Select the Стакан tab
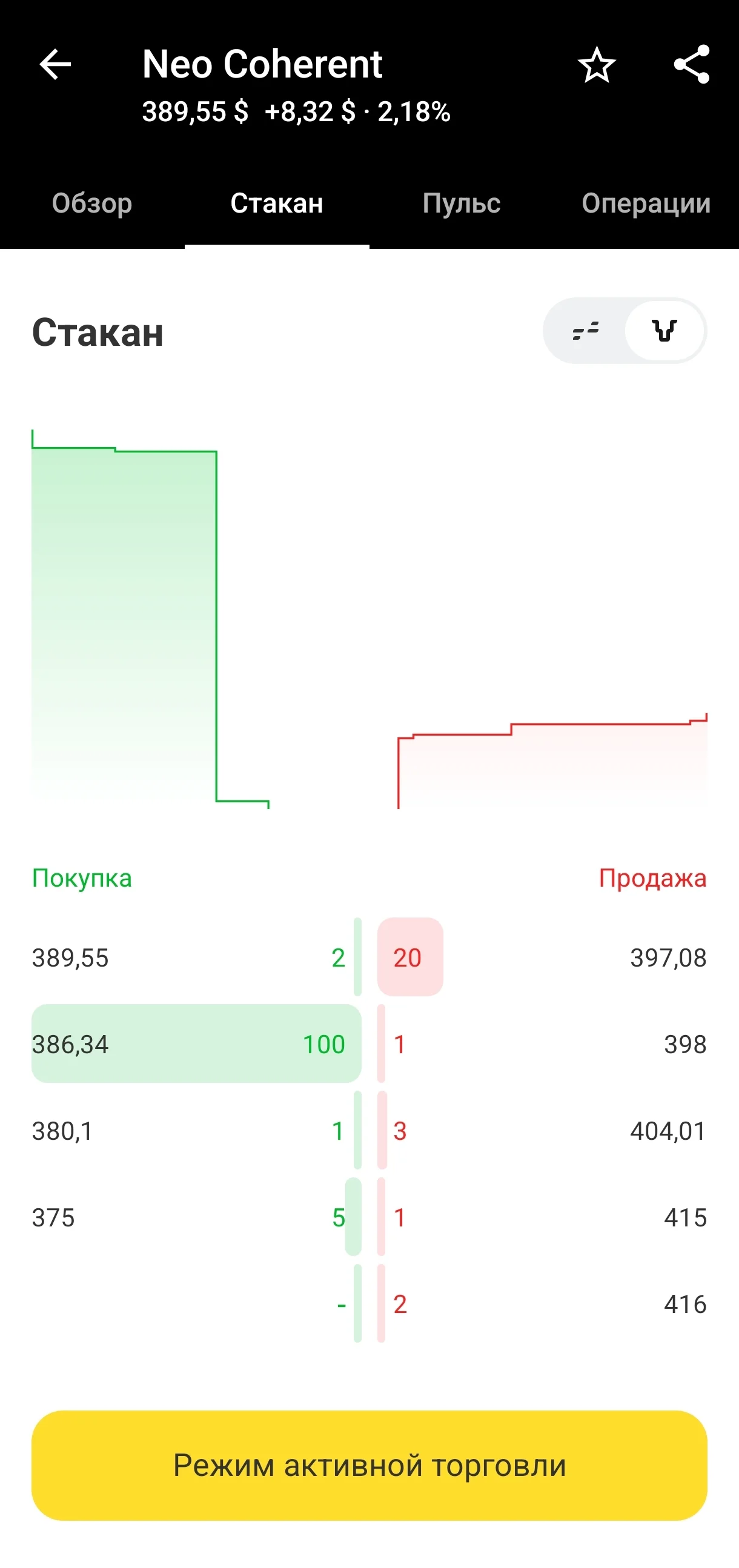 point(277,203)
